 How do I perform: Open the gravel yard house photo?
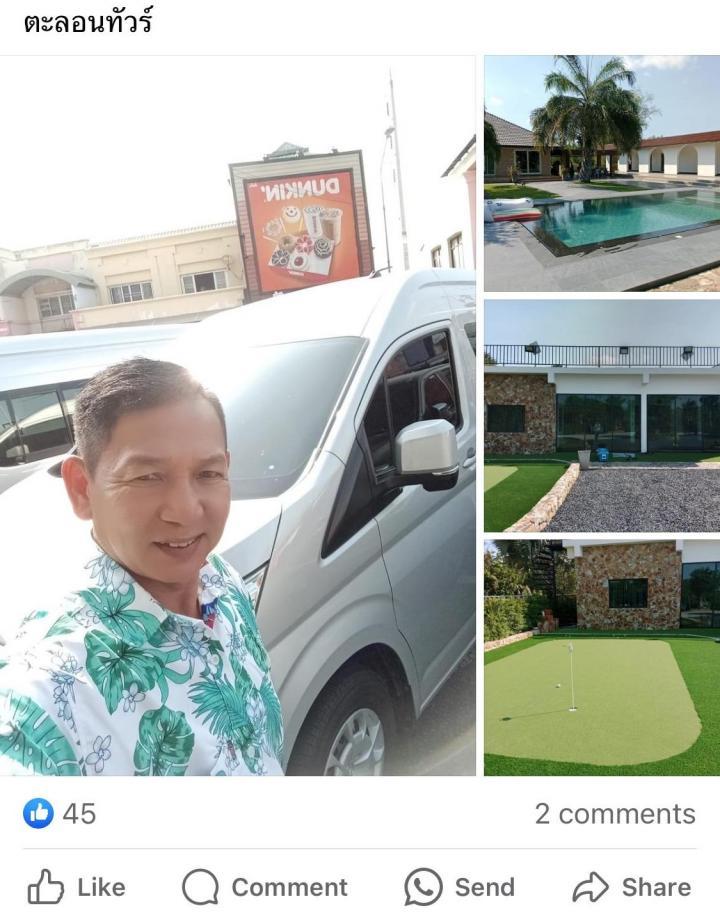601,415
